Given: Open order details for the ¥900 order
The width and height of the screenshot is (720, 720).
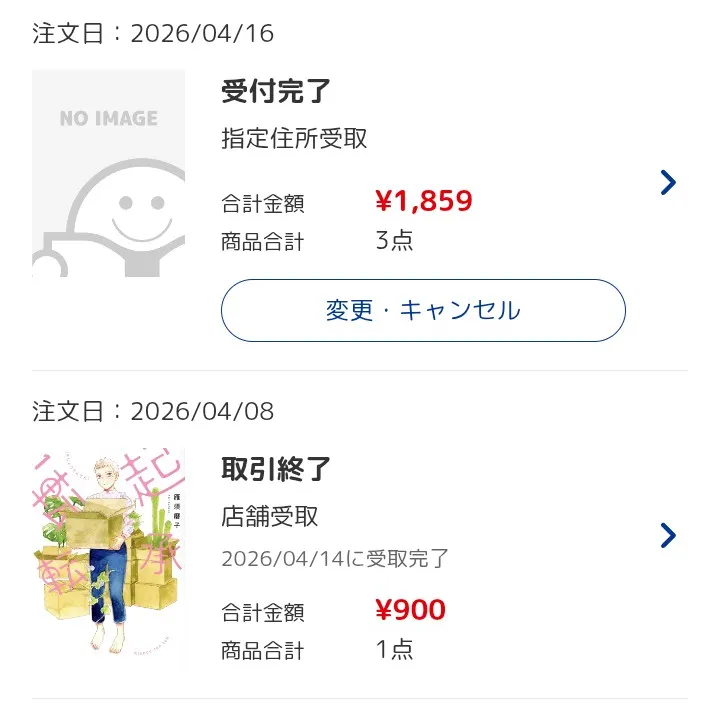Looking at the screenshot, I should (668, 536).
